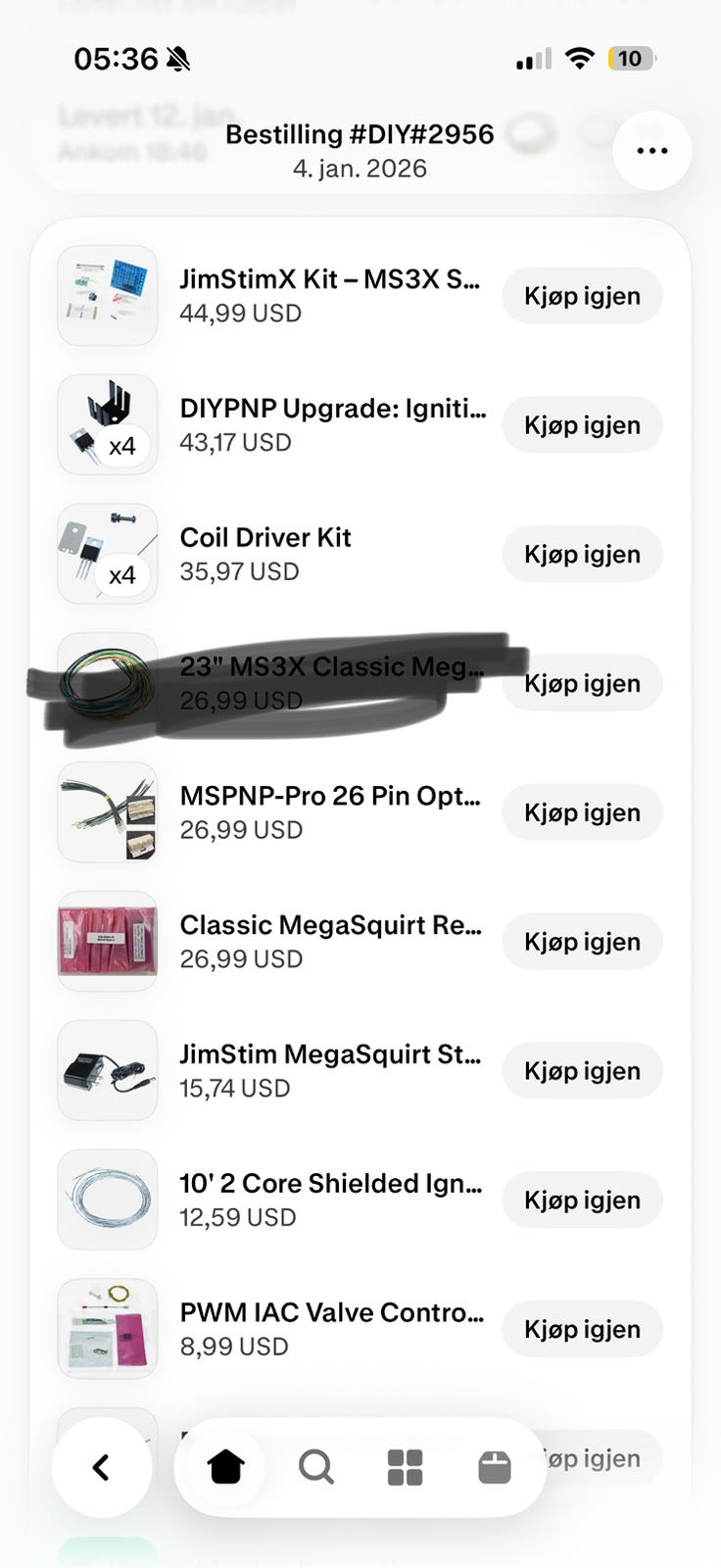Kjøp igjen for MSPNP-Pro 26 Pin

582,812
